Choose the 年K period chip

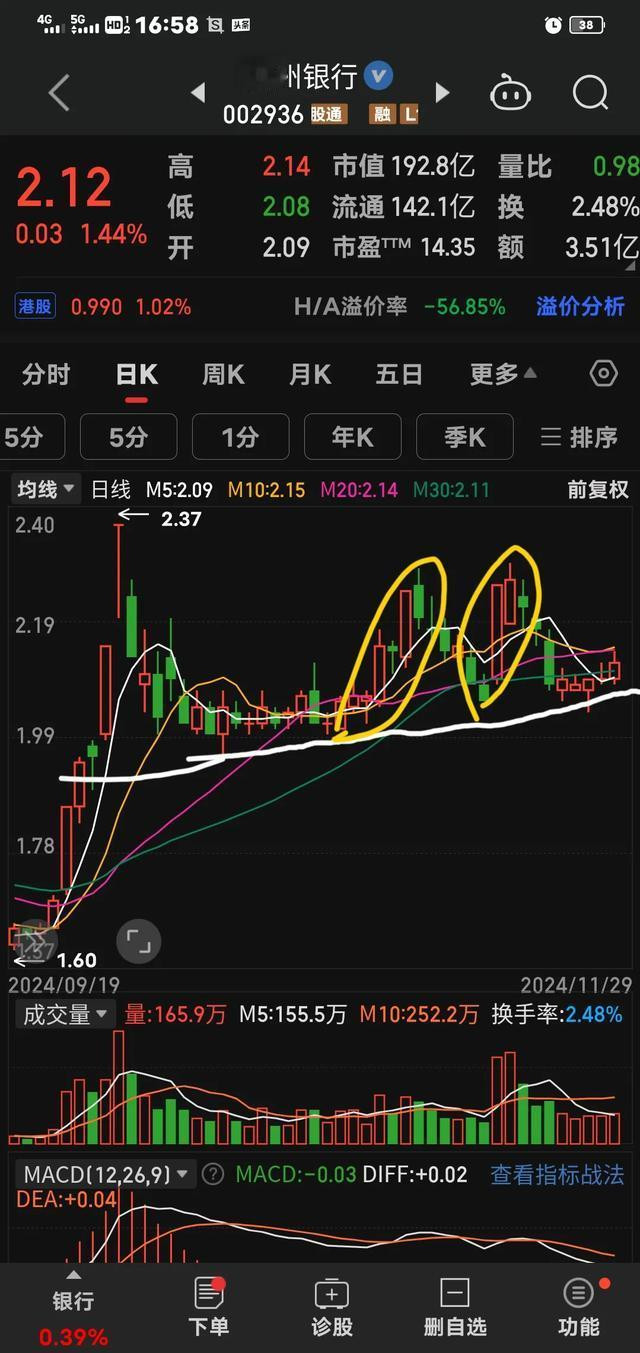(x=353, y=437)
